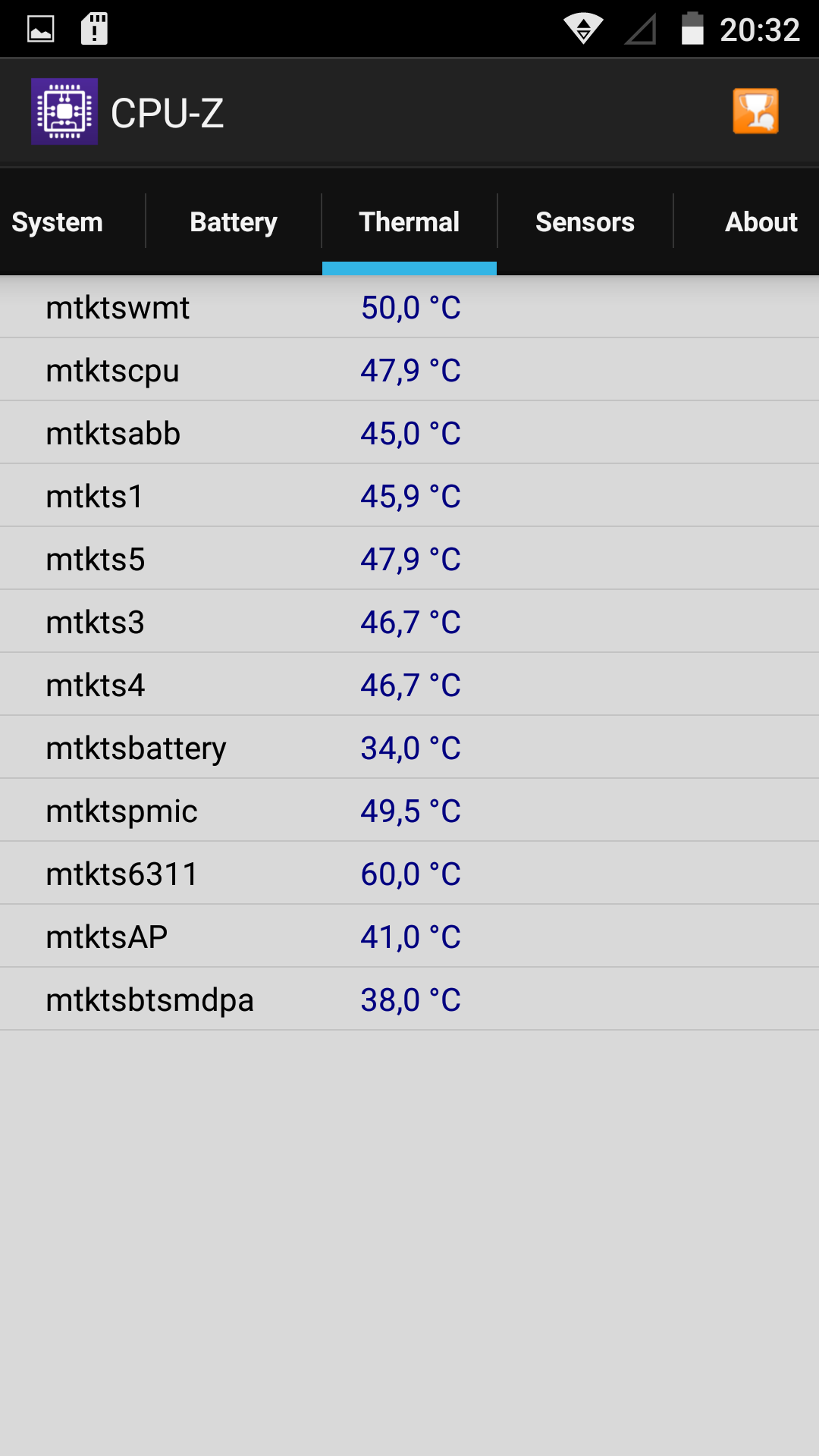Go to the About tab
The width and height of the screenshot is (819, 1456).
[x=761, y=222]
